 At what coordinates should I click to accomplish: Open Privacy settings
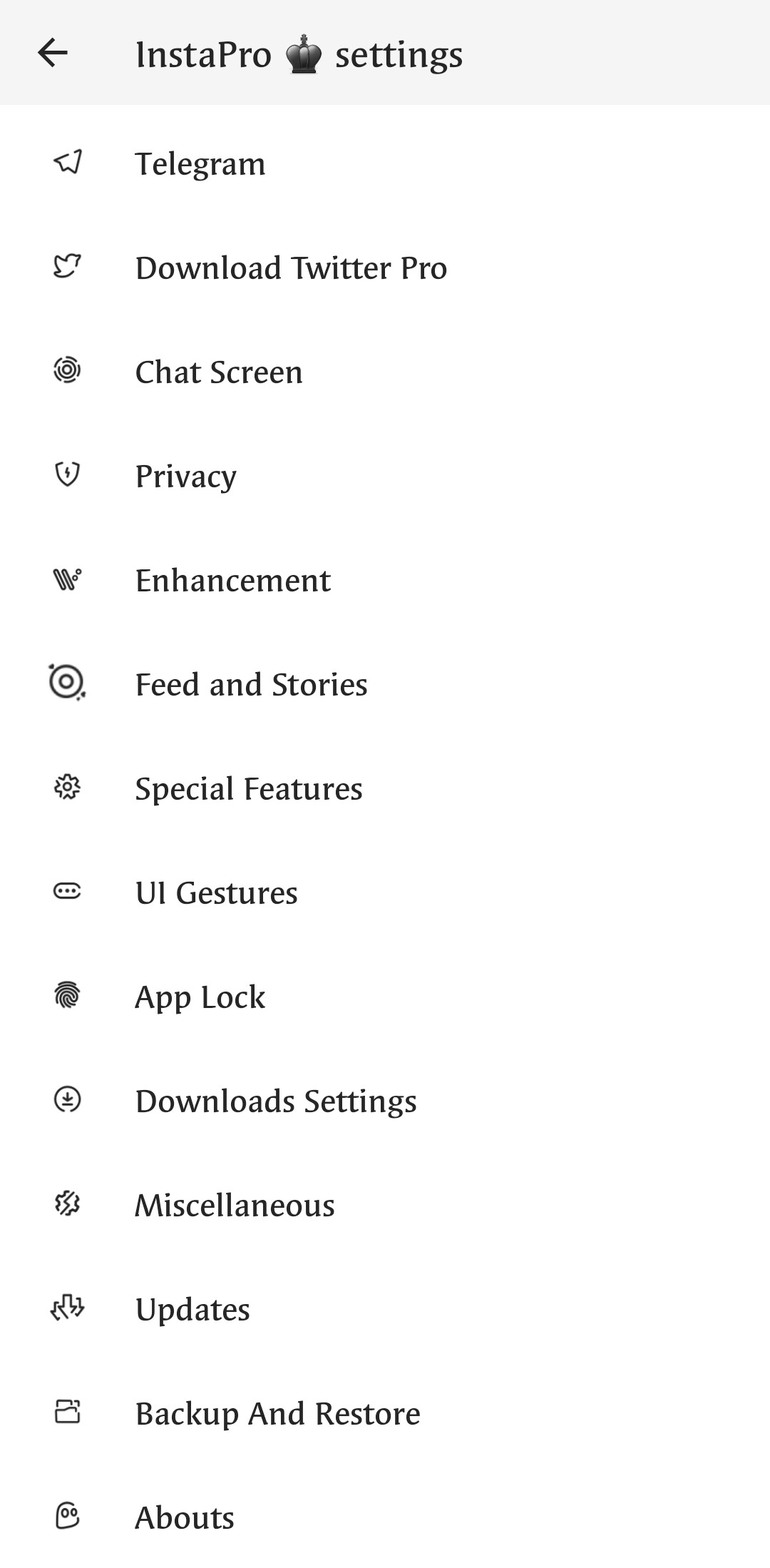(385, 476)
